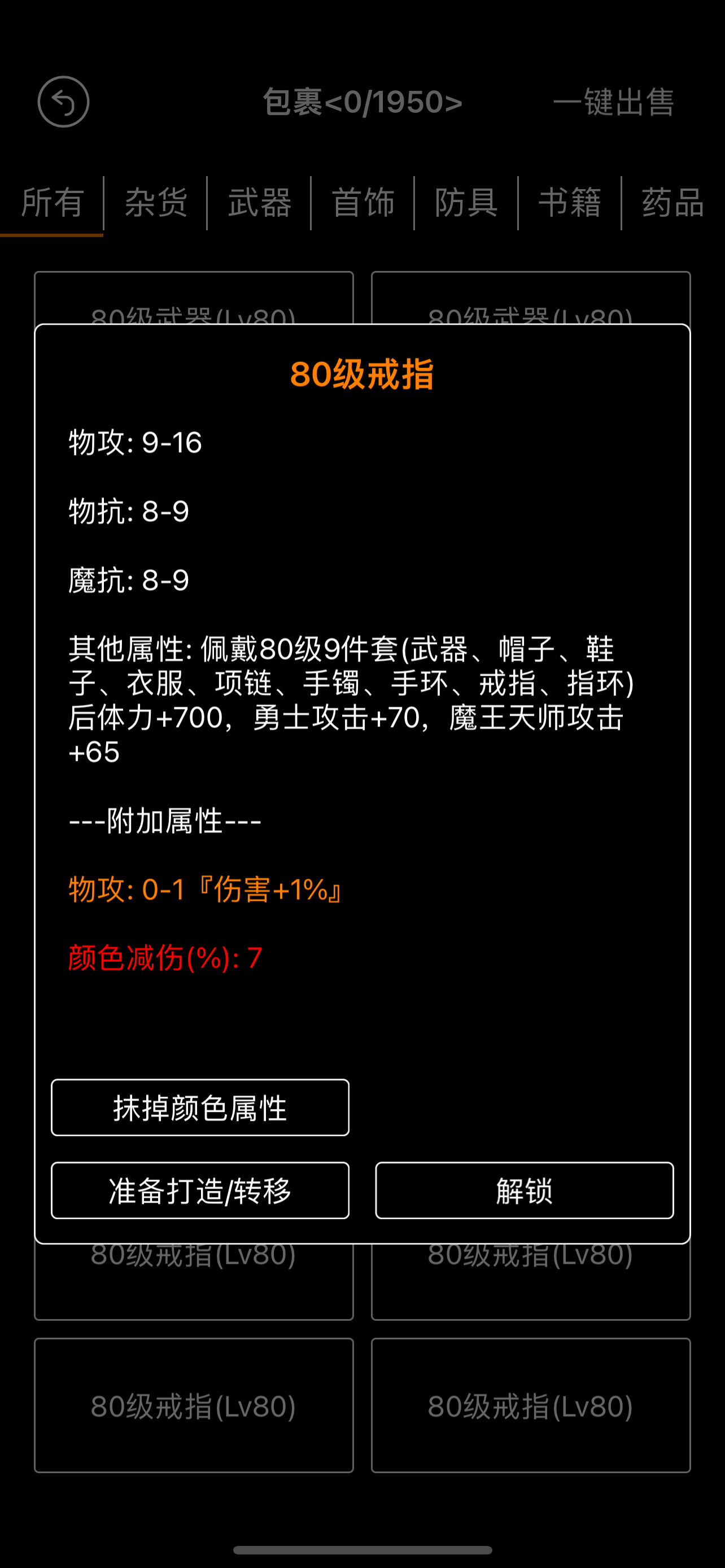Screen dimensions: 725x1568
Task: Tap the 一键出售 sell-all button
Action: click(615, 102)
